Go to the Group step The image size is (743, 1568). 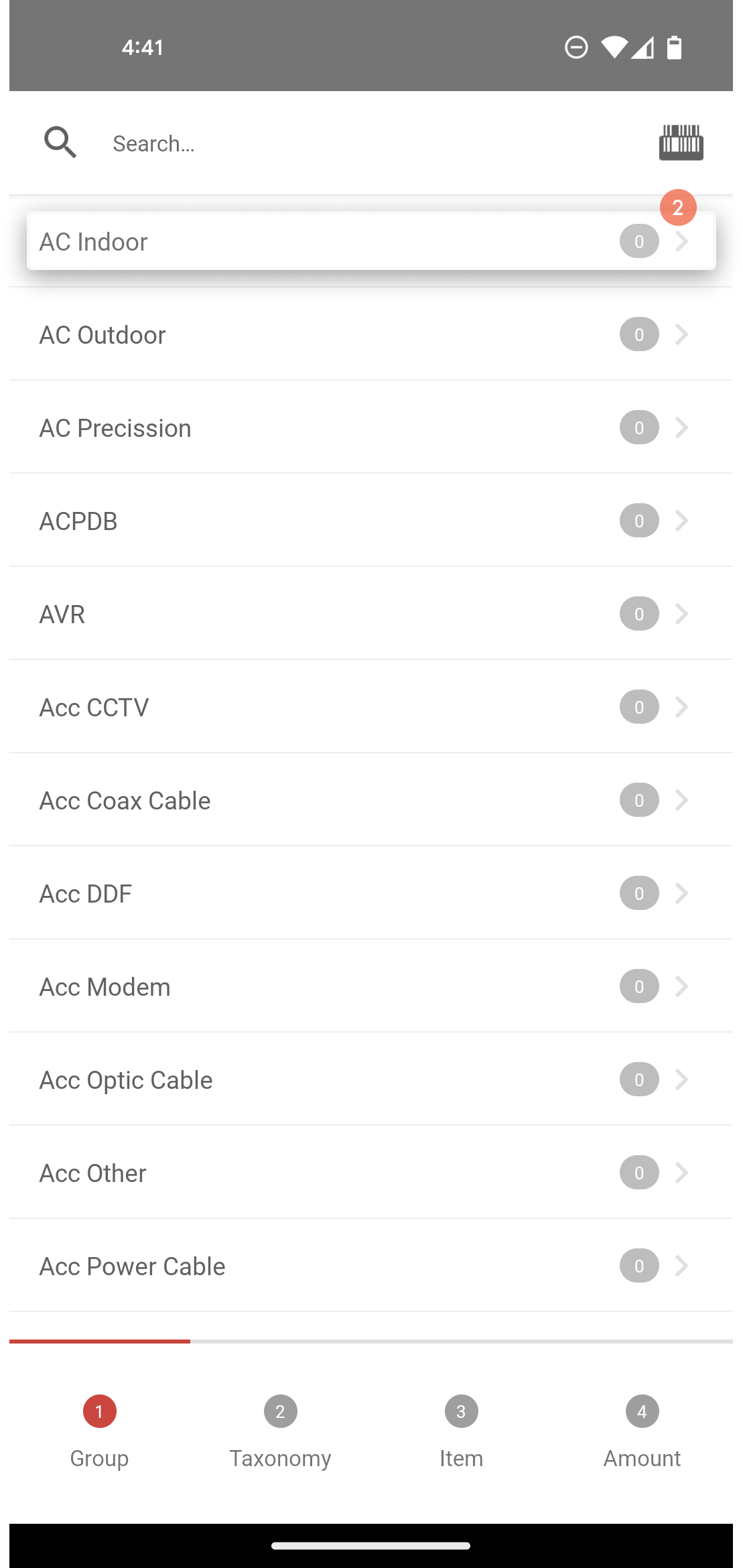click(x=99, y=1433)
